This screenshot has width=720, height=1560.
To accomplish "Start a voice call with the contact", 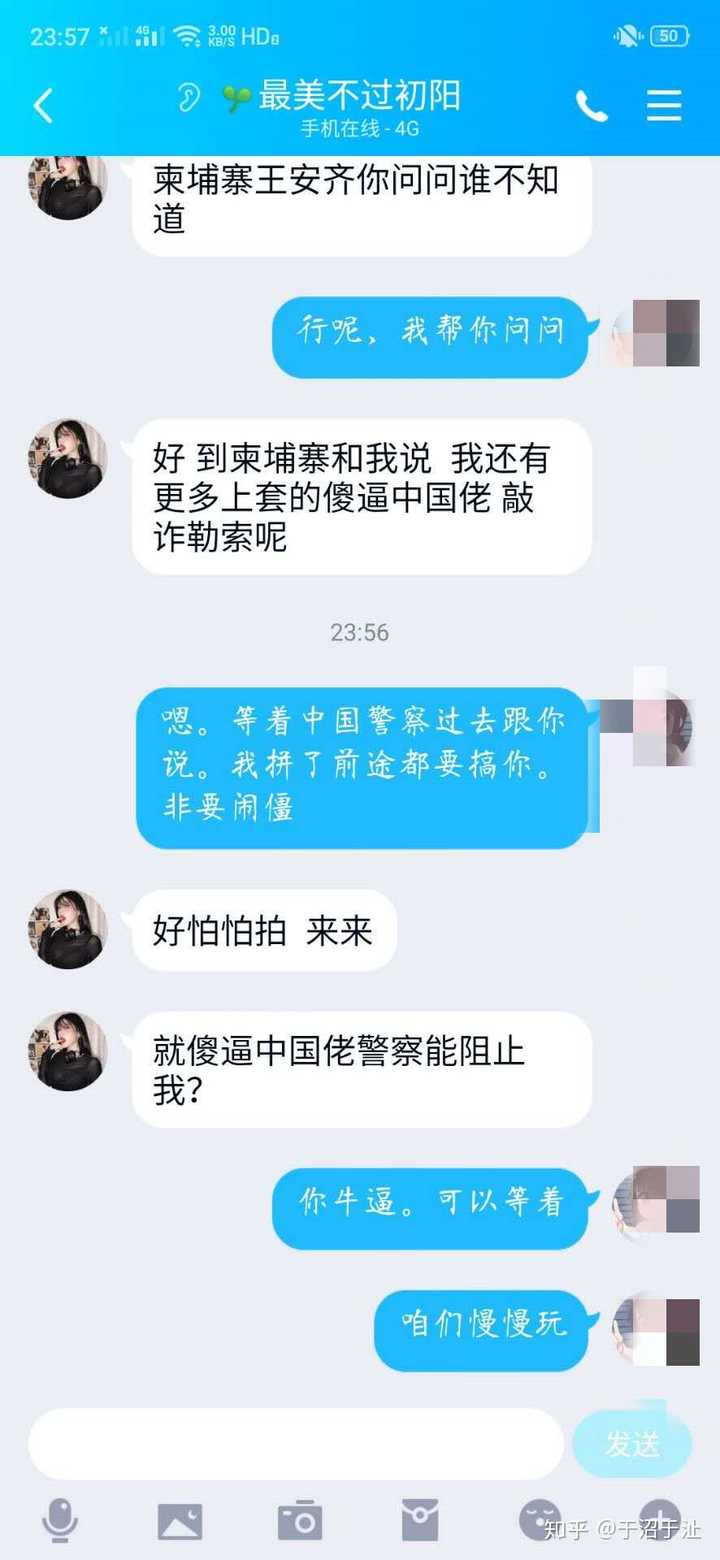I will 591,106.
